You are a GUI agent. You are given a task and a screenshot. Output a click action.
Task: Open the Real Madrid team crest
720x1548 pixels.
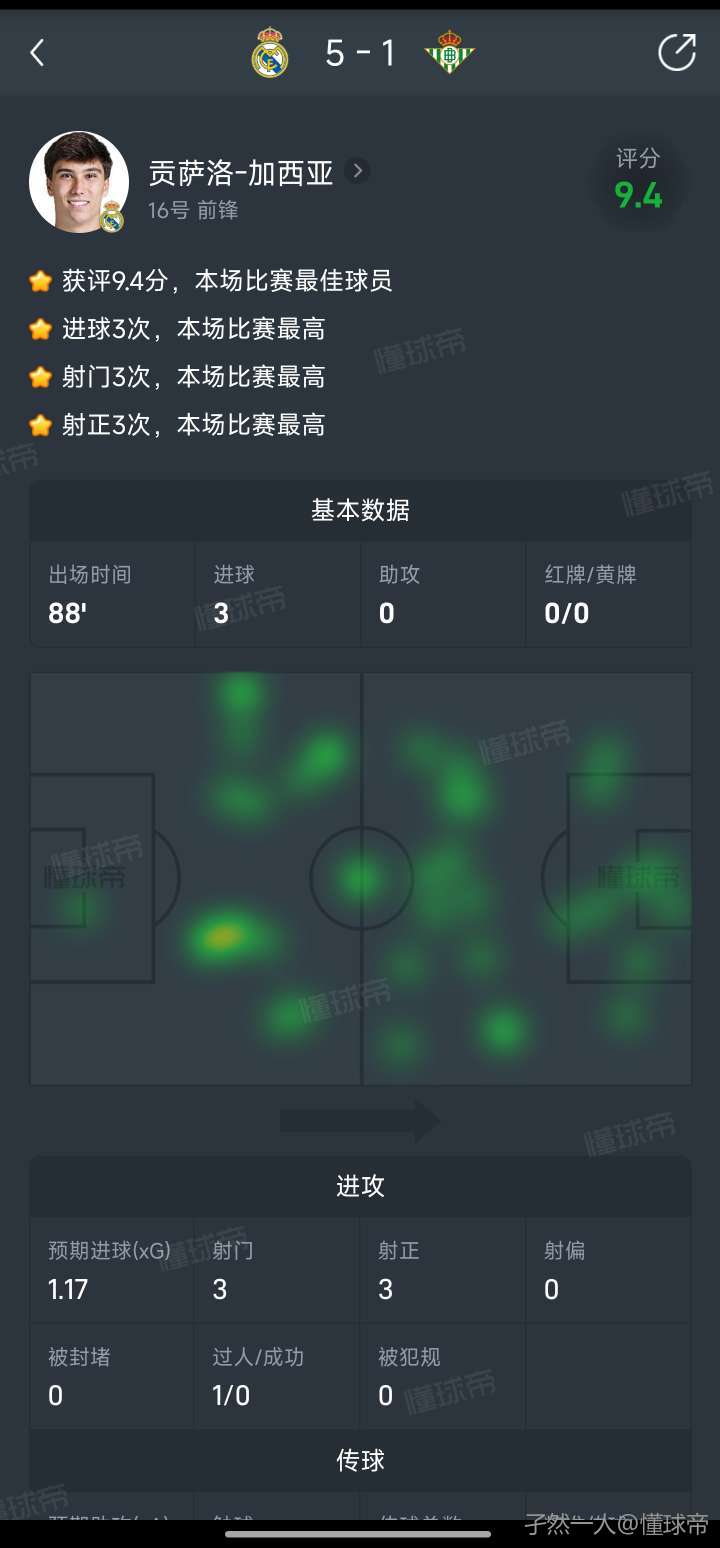pos(270,53)
